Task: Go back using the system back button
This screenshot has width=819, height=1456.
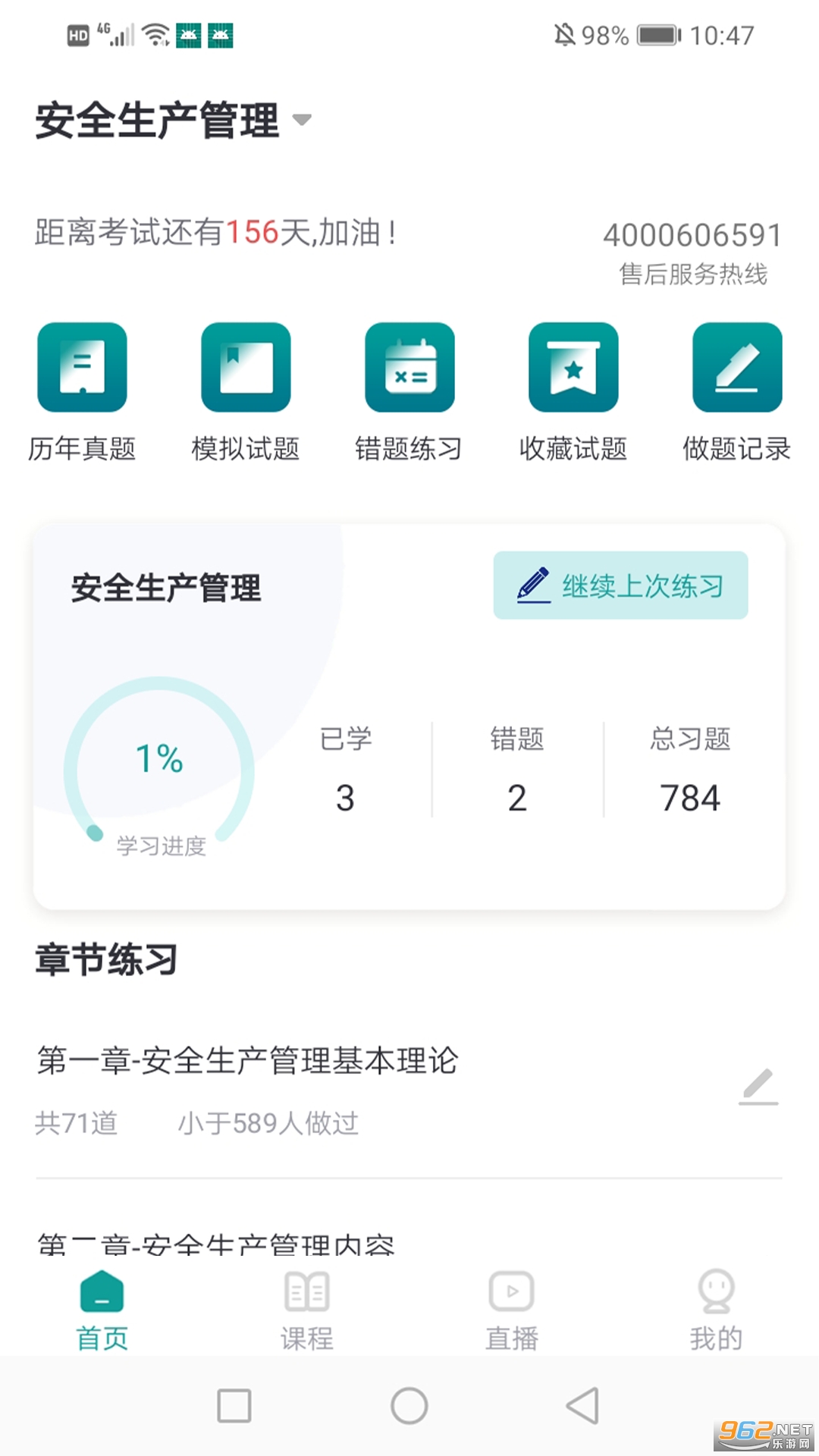Action: 582,1406
